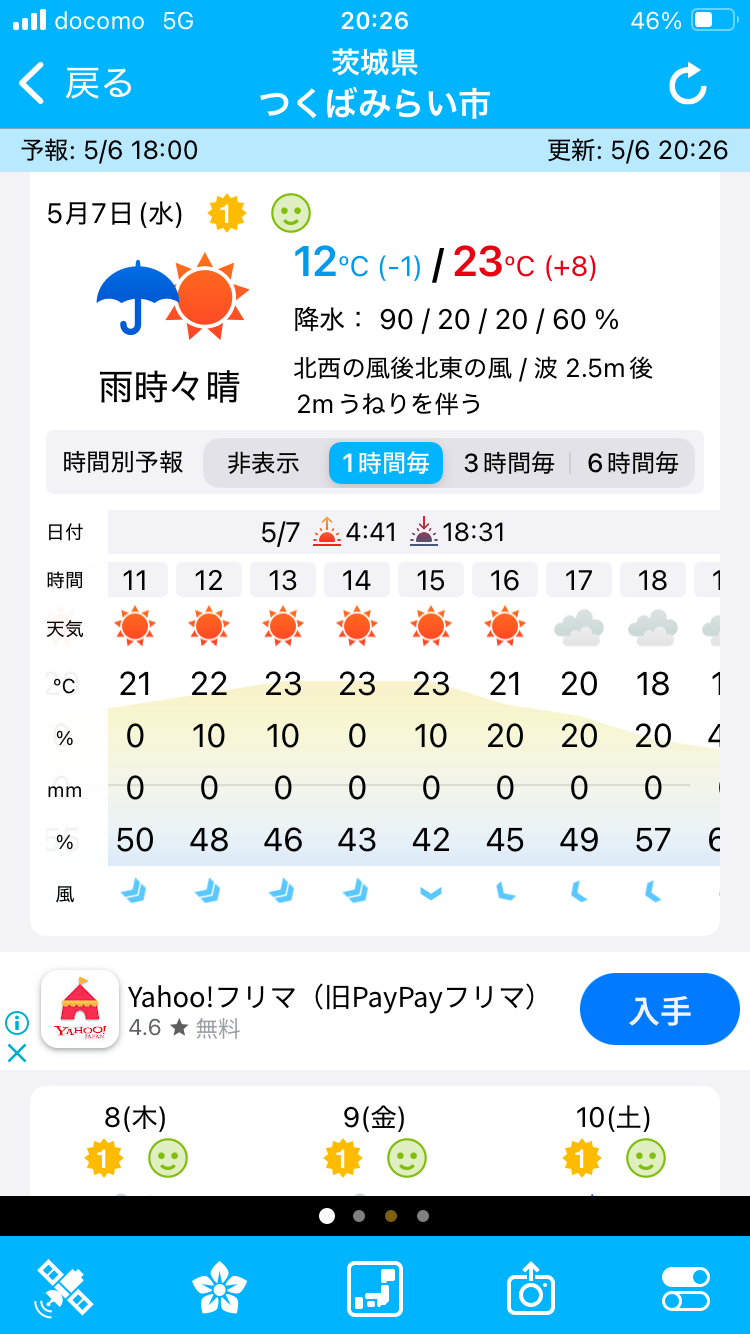750x1334 pixels.
Task: Open ad info icon
Action: (17, 1022)
